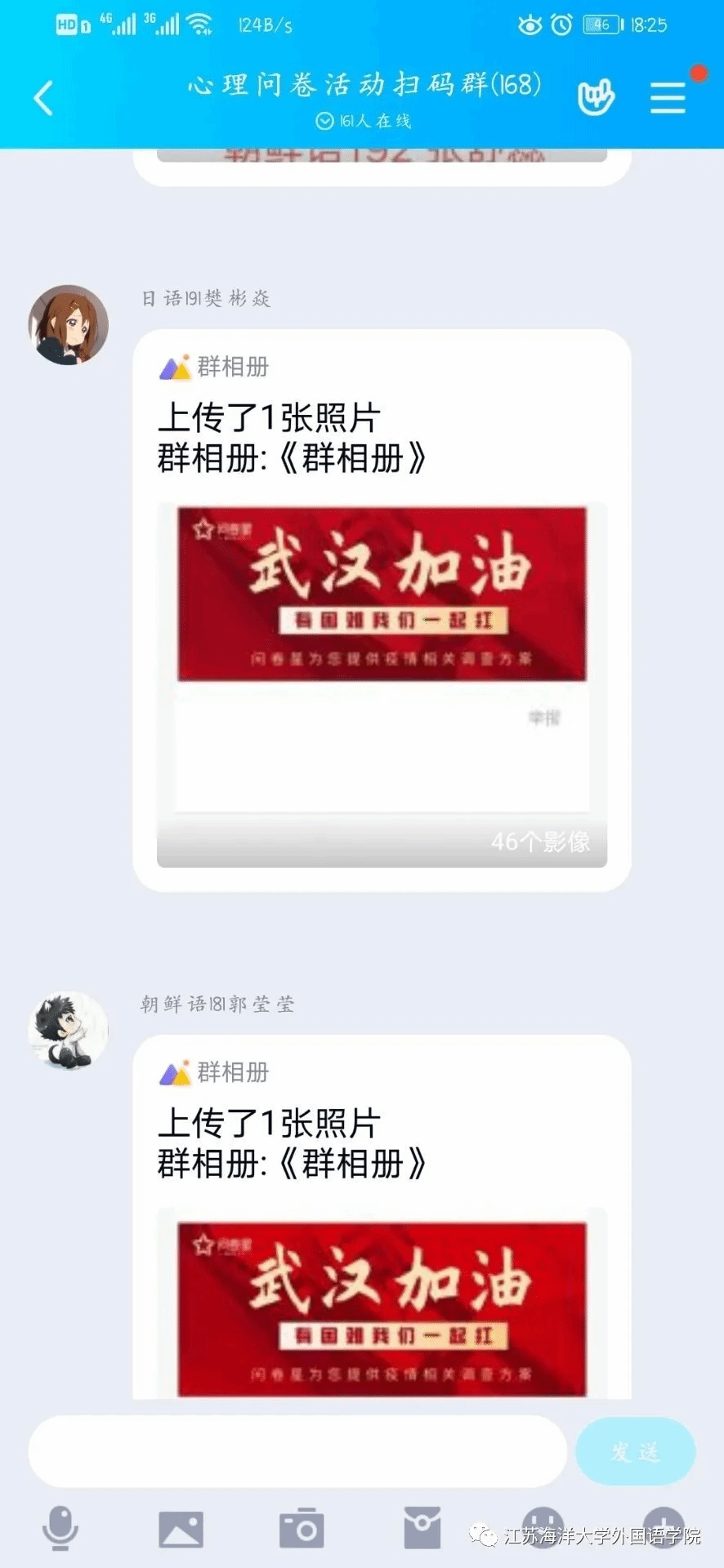
Task: Pick a picture from the gallery
Action: click(x=181, y=1528)
